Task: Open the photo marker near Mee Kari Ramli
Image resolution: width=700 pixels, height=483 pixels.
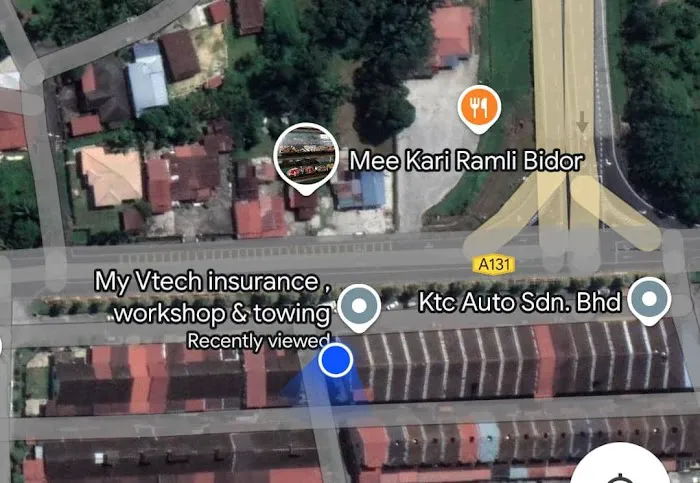Action: 305,156
